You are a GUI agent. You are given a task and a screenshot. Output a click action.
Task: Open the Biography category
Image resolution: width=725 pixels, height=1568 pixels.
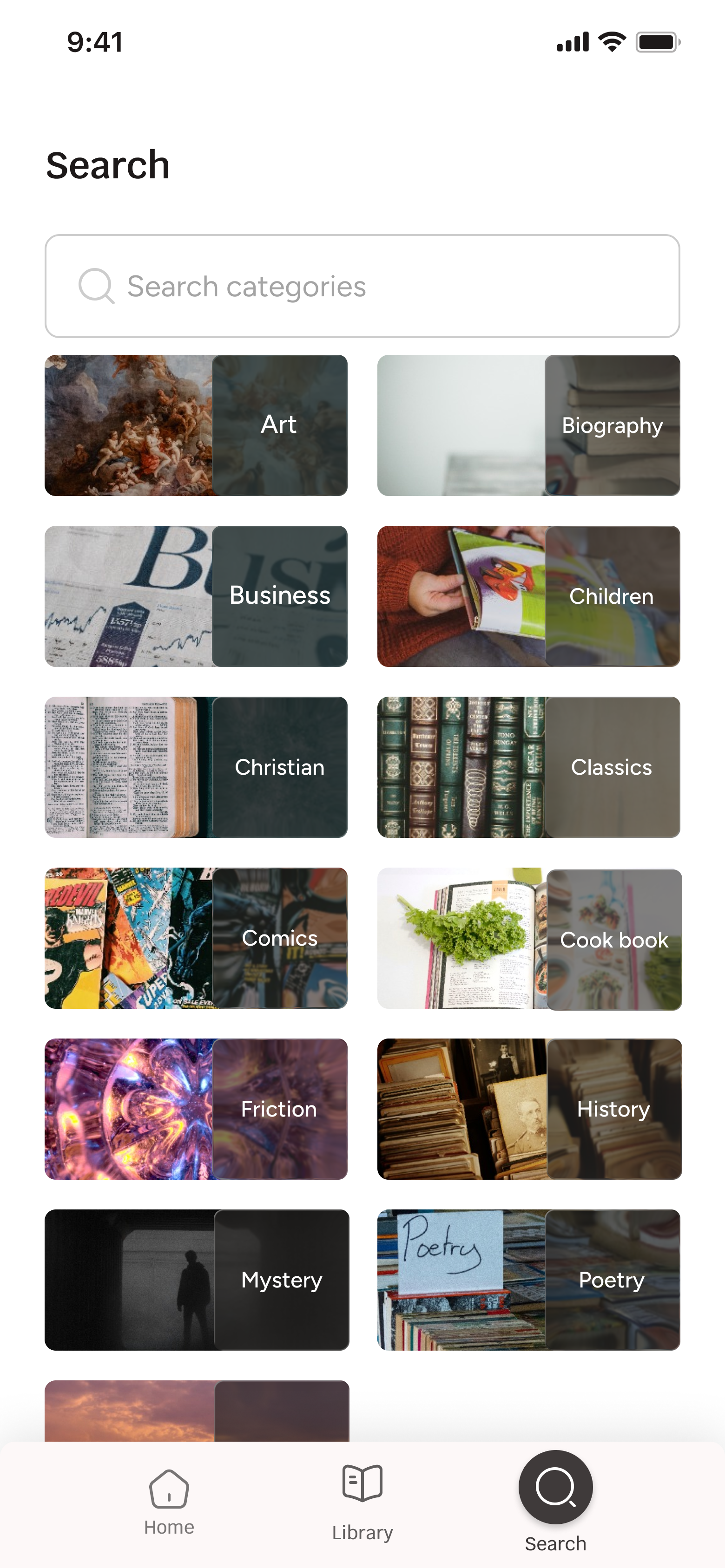click(528, 425)
